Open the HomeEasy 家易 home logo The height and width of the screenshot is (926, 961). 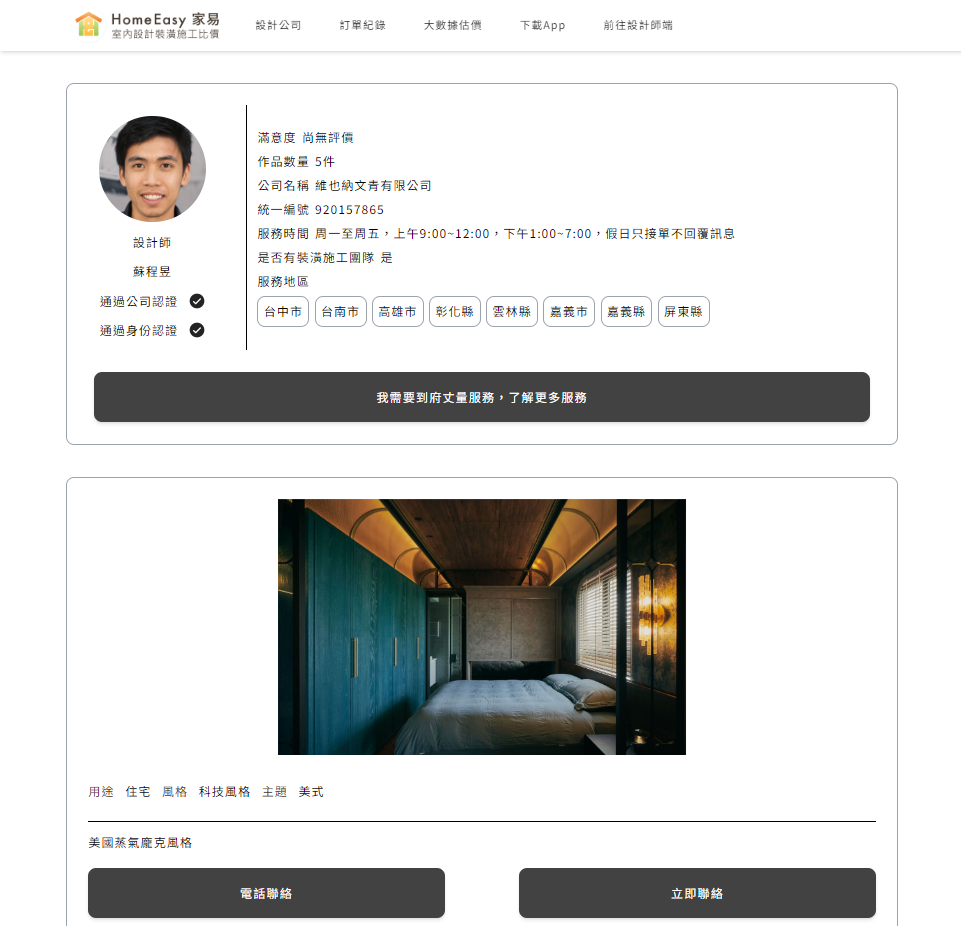click(147, 25)
